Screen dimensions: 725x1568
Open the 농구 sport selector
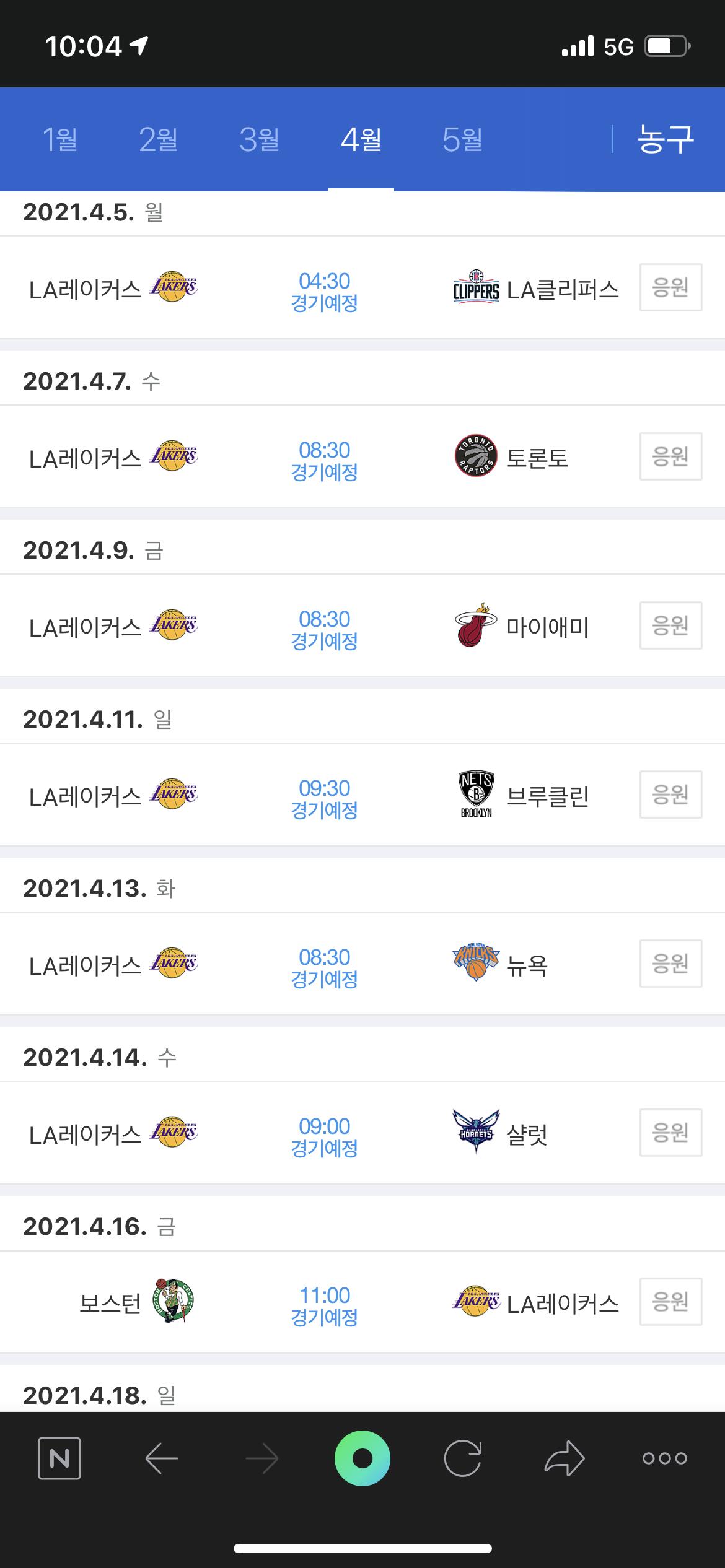pyautogui.click(x=666, y=139)
